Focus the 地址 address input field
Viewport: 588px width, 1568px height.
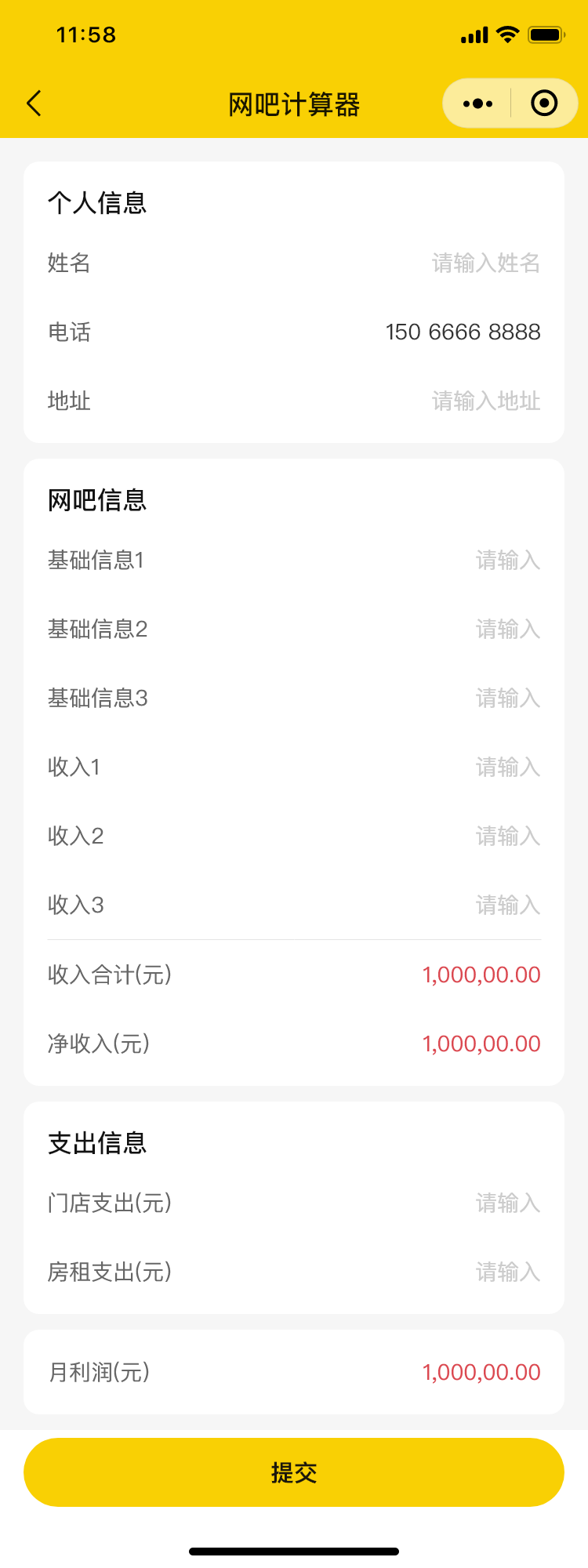[485, 401]
